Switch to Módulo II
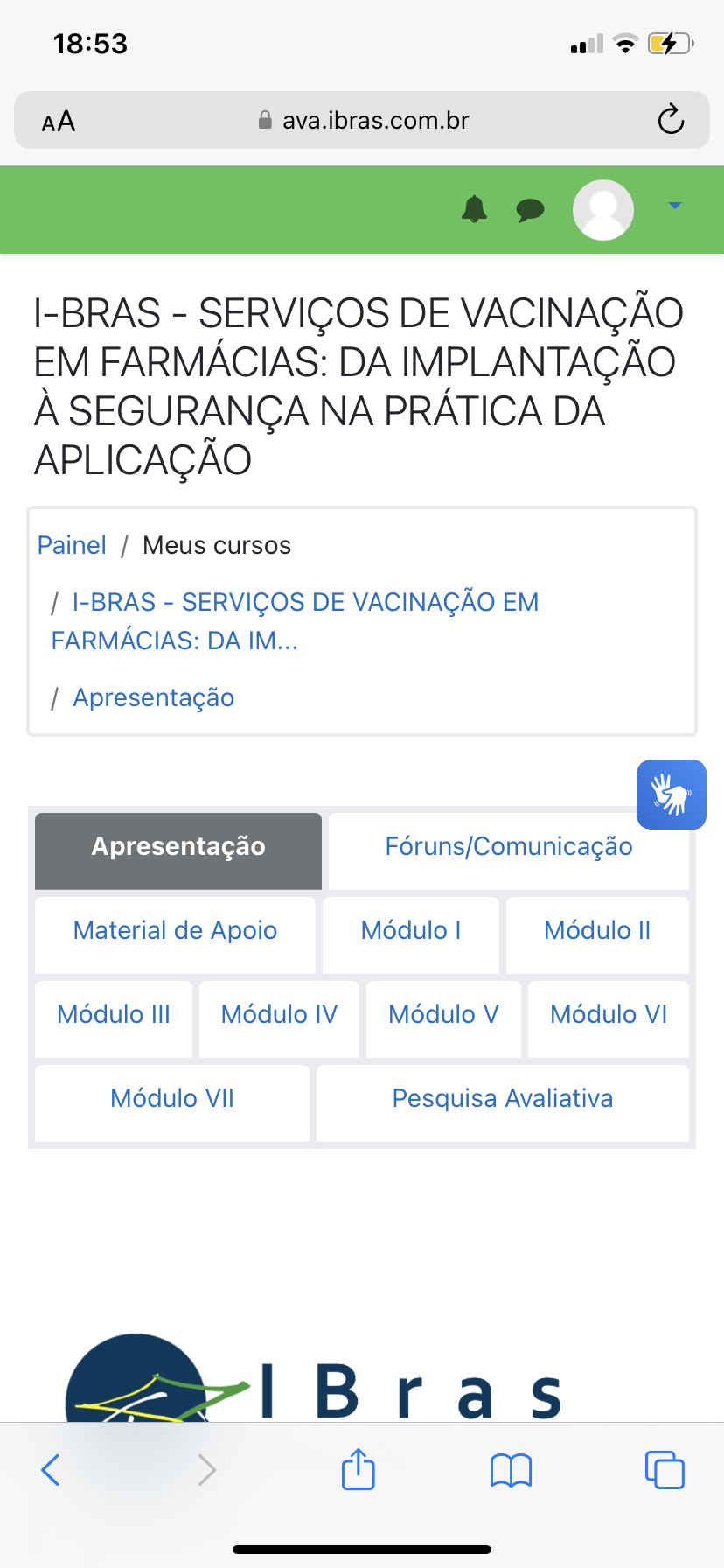 [x=597, y=930]
